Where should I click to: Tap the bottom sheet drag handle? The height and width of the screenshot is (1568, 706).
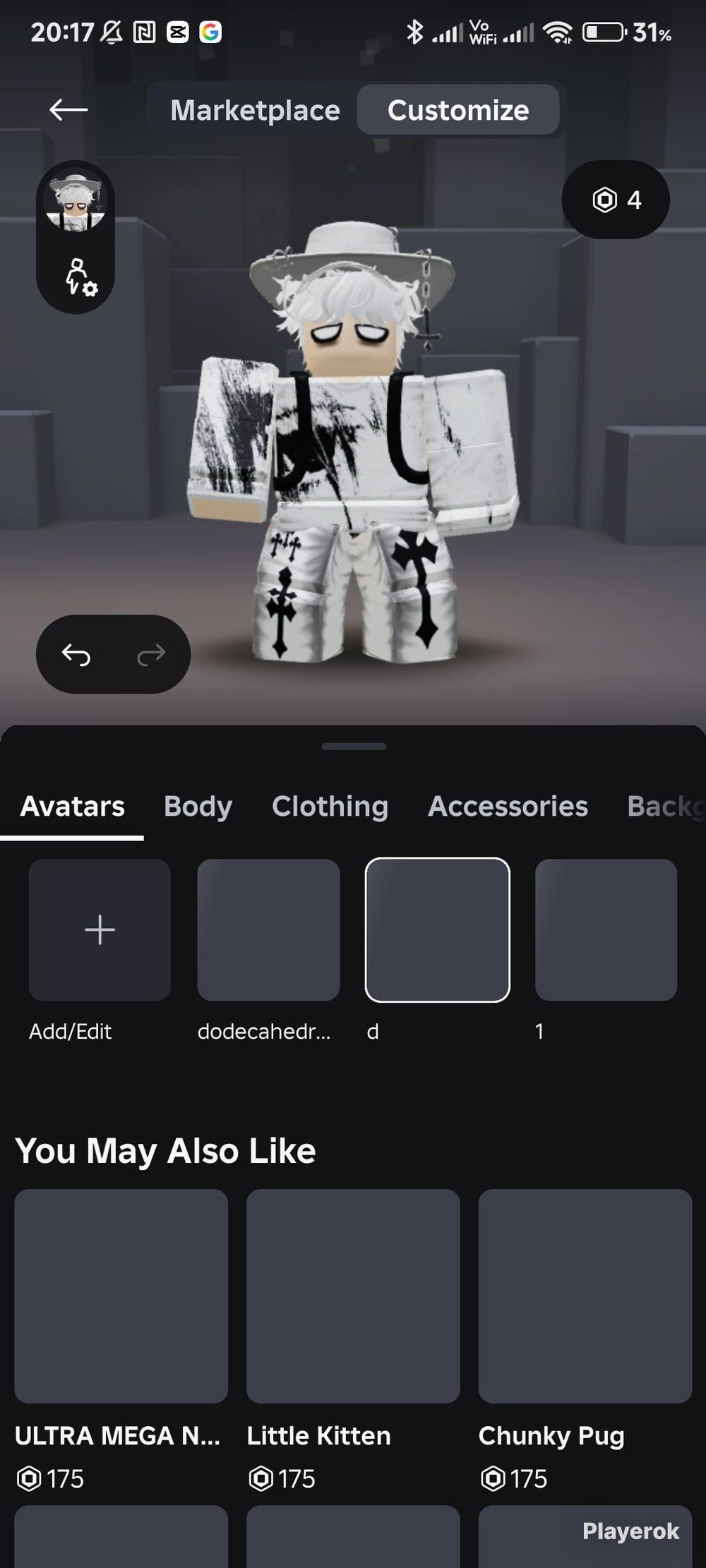coord(353,746)
